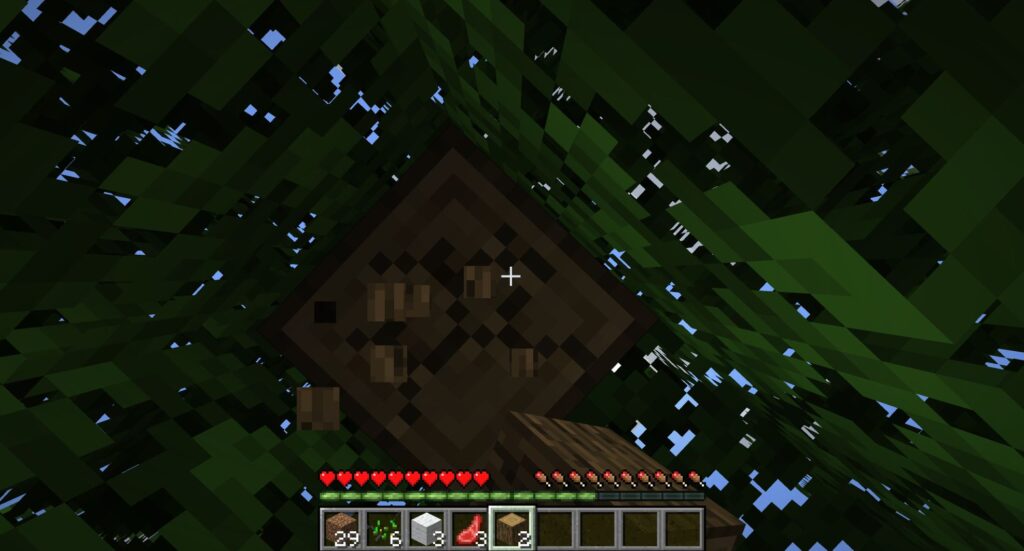Select the raw meat slot
This screenshot has height=551, width=1024.
pos(470,528)
